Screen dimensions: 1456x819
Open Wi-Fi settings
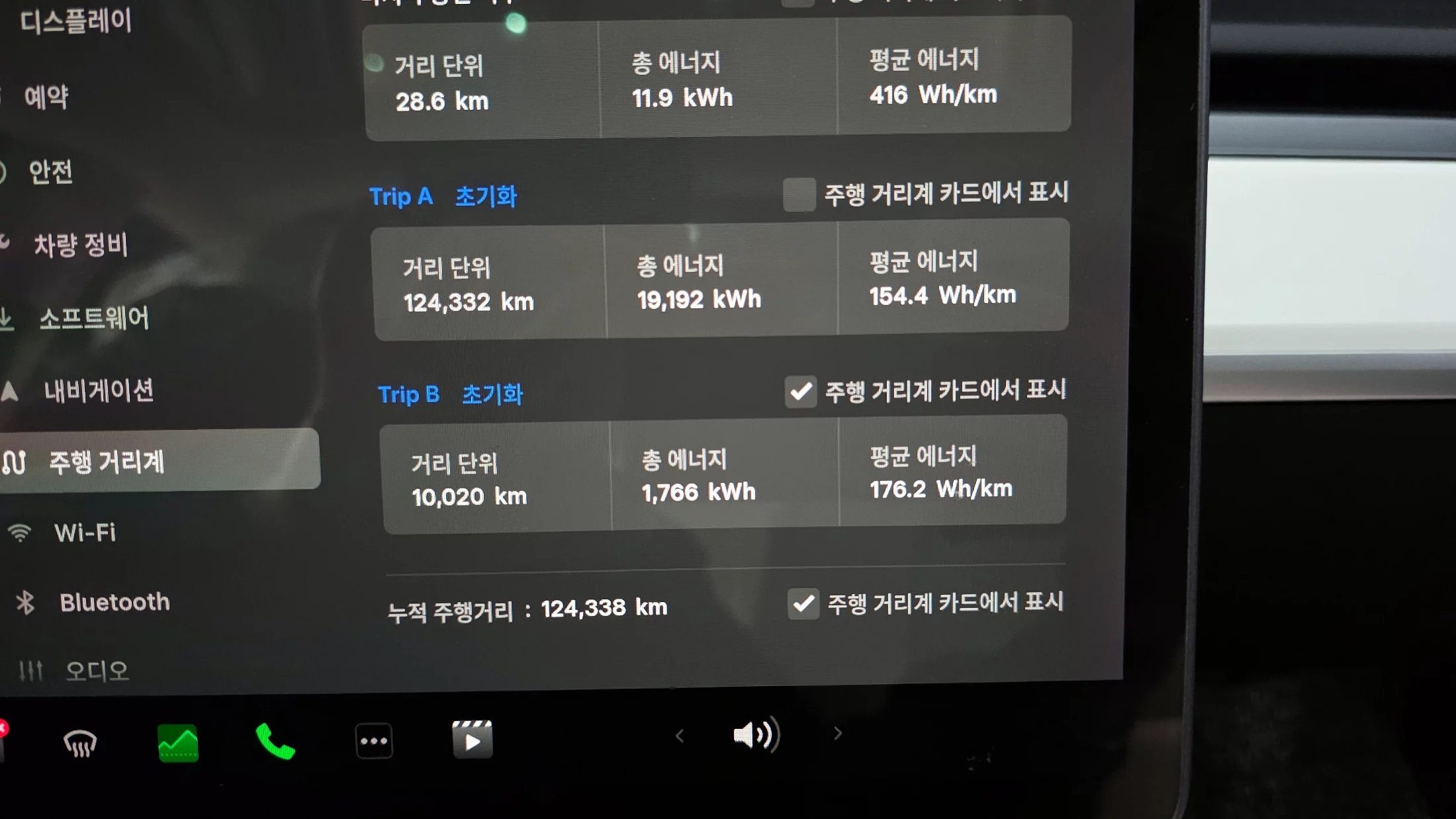(85, 532)
